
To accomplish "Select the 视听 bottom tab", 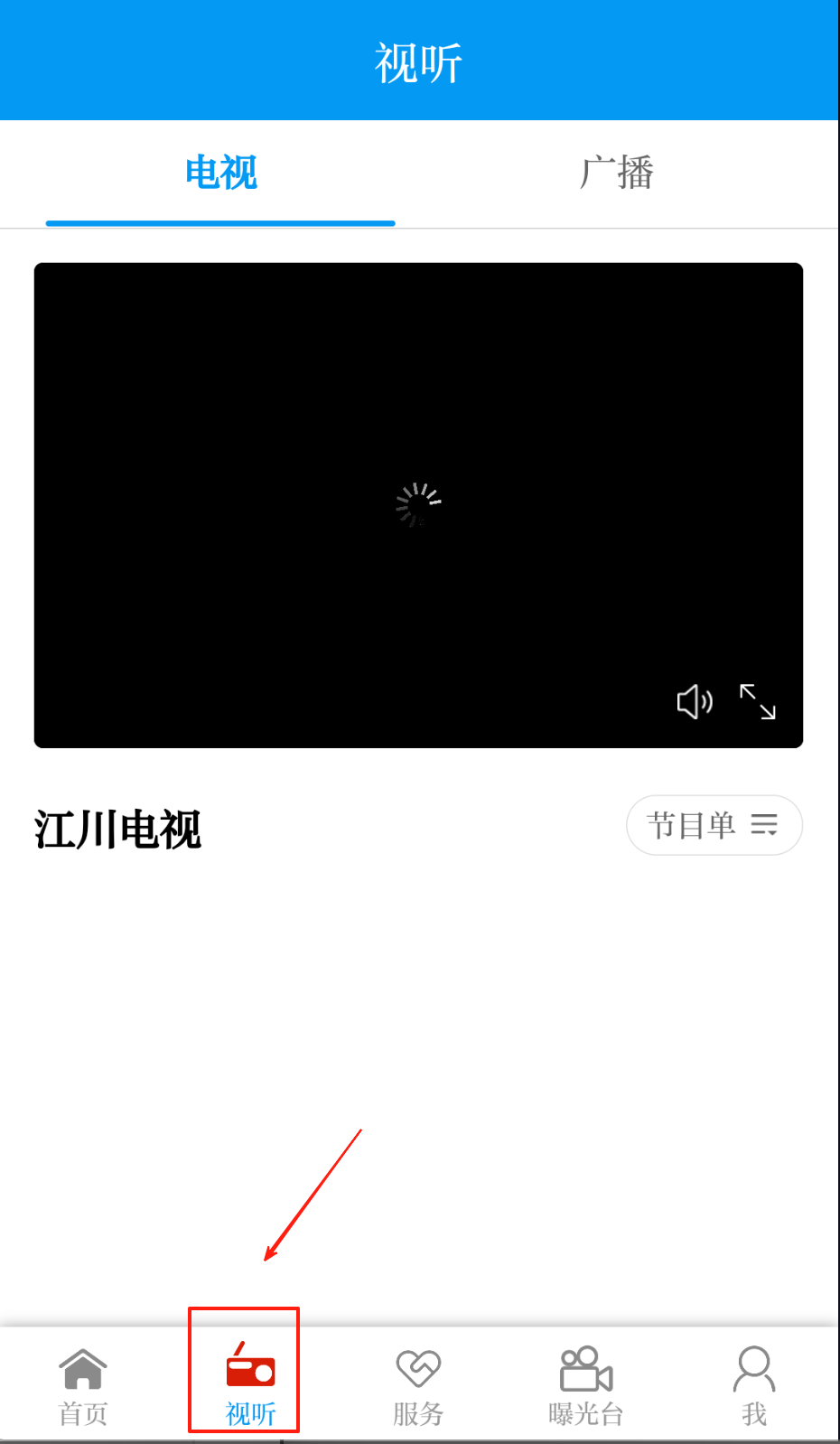I will [x=250, y=1386].
